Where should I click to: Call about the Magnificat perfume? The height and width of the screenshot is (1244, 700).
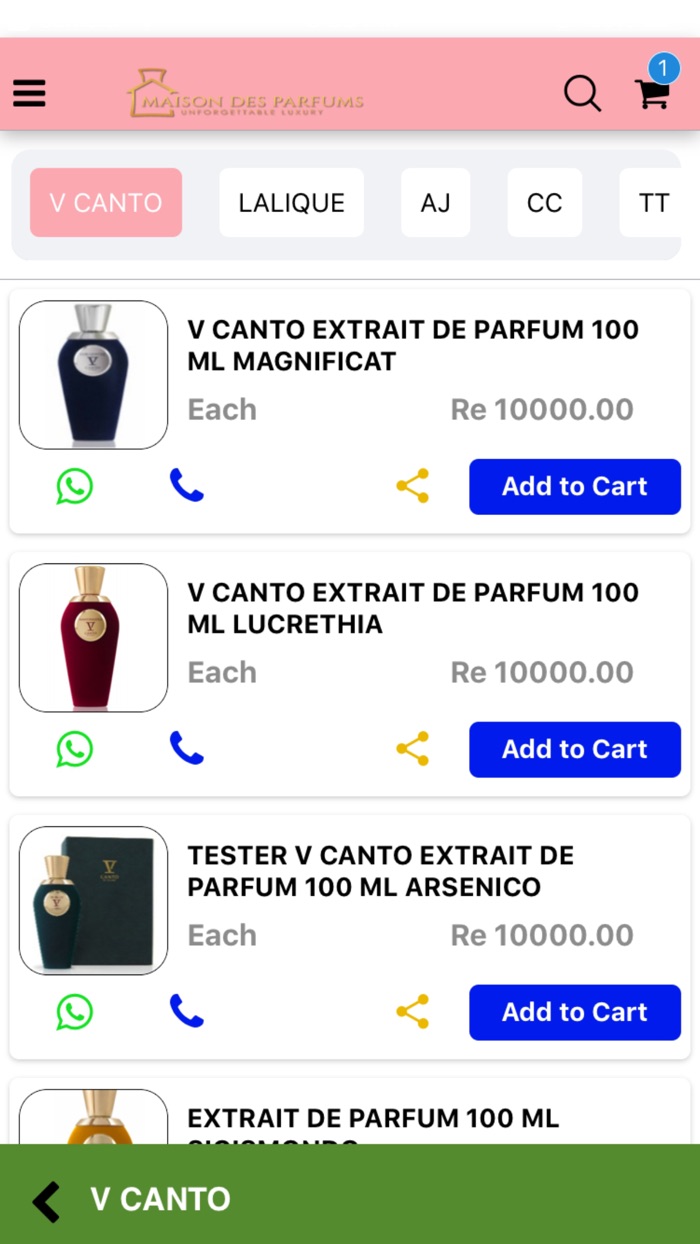[186, 487]
